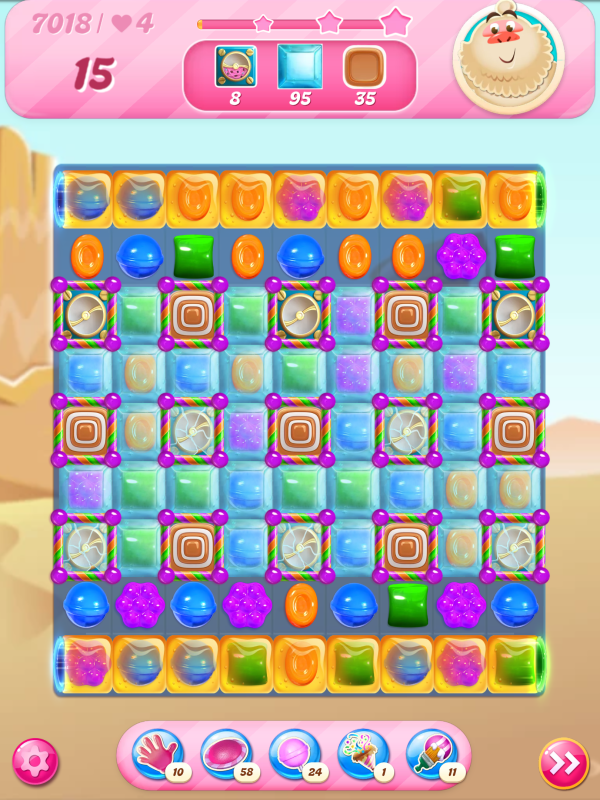
Task: Tap the pink fast-forward arrows button
Action: (563, 763)
